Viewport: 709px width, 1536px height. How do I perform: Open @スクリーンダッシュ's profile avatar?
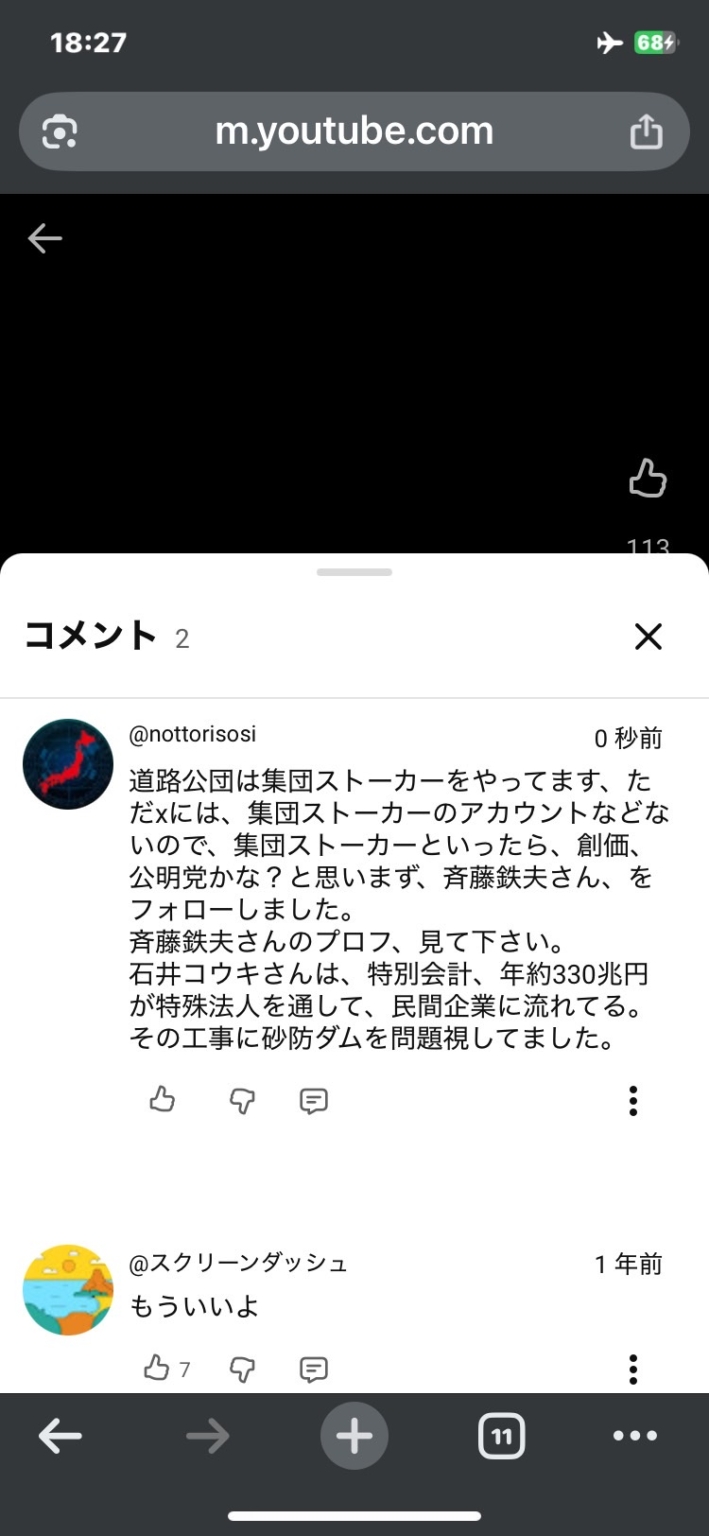[68, 1290]
